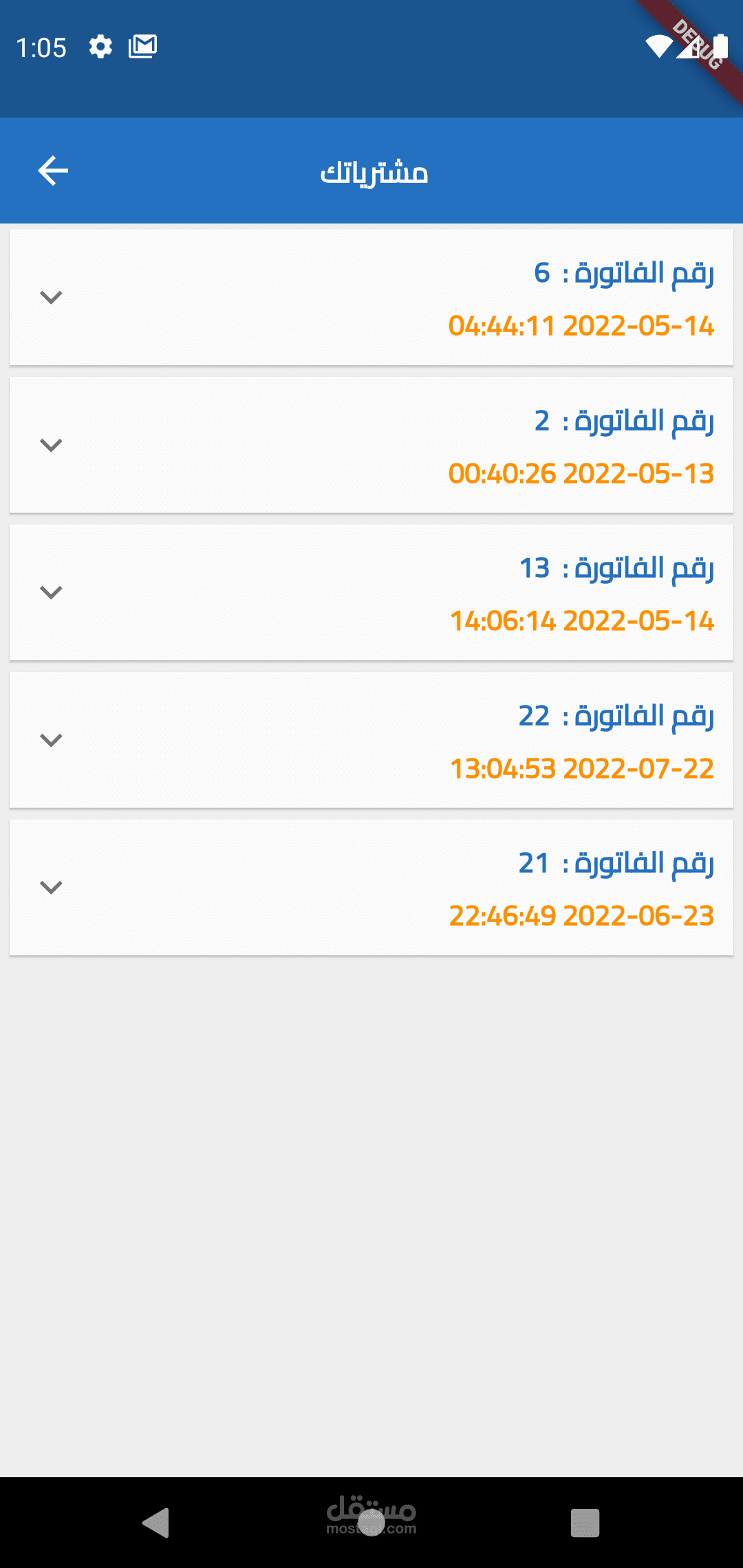
Task: Go back using the app bar arrow
Action: tap(53, 171)
